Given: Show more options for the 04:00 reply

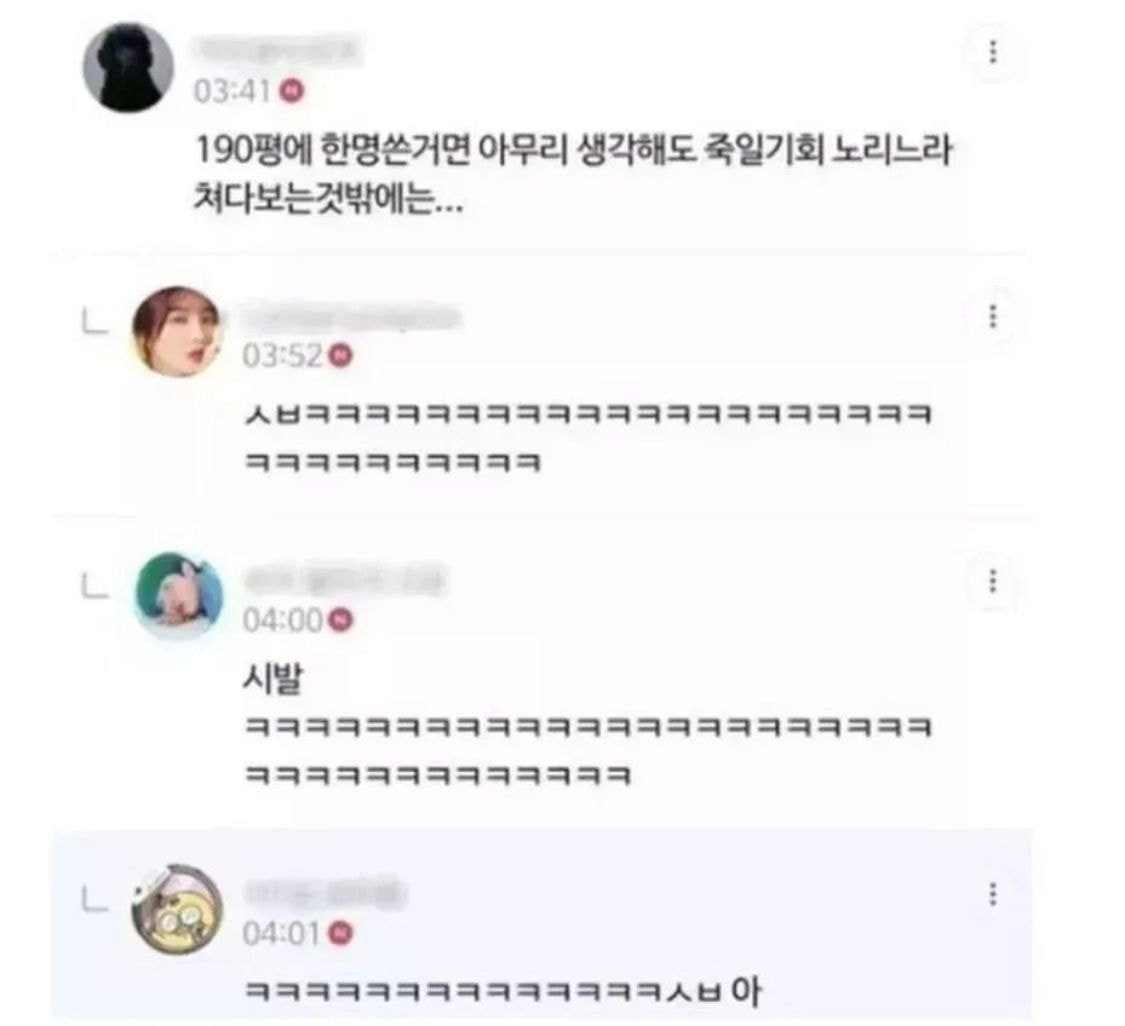Looking at the screenshot, I should (992, 580).
